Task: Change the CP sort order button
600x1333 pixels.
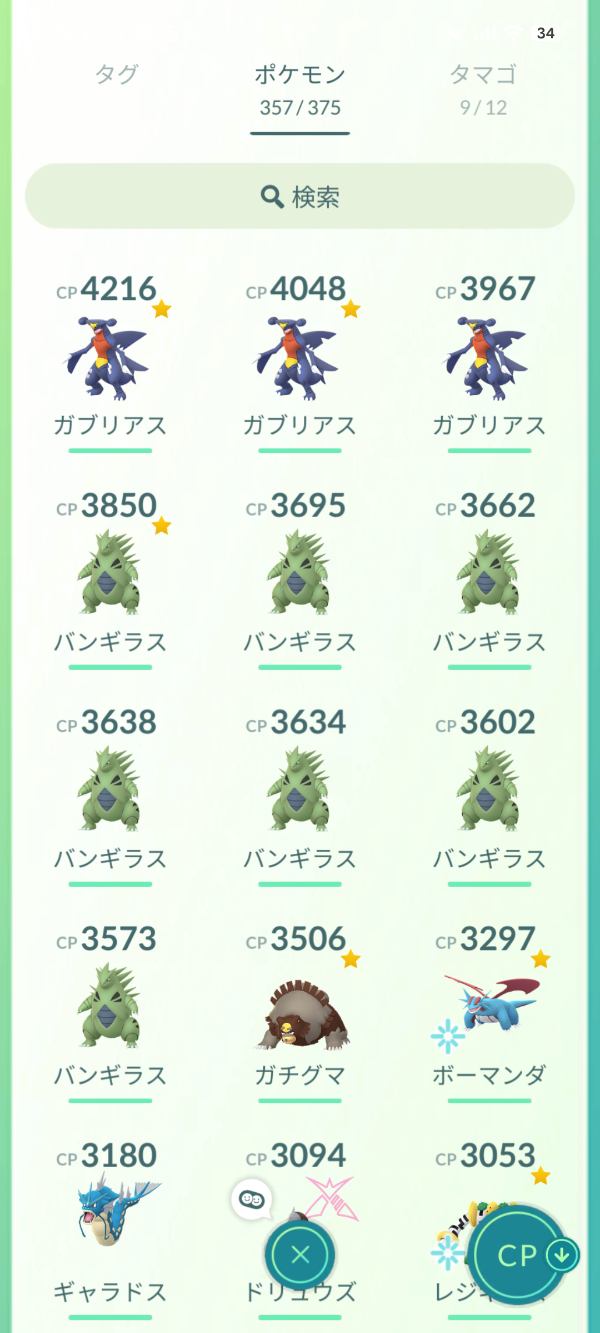Action: click(520, 1255)
